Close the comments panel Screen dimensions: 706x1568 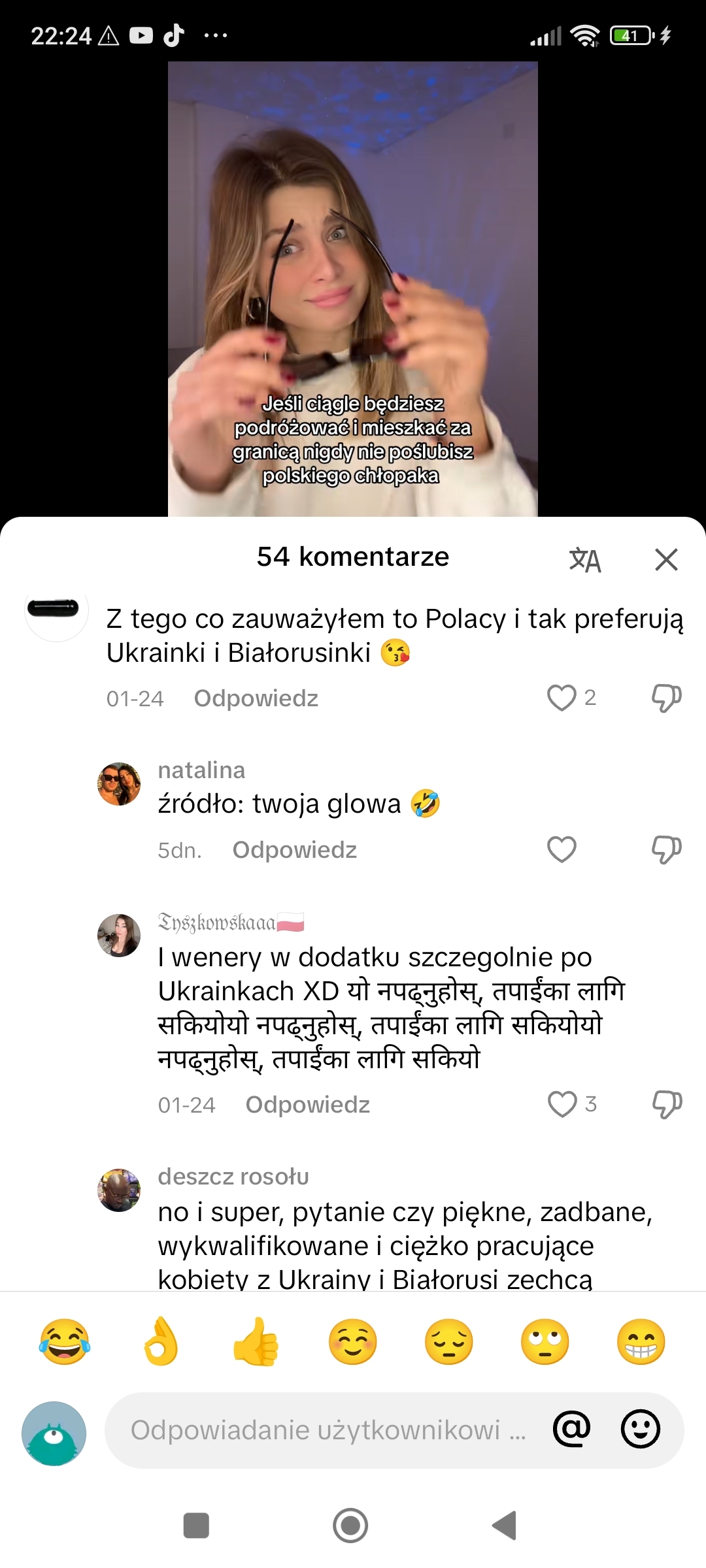[x=666, y=559]
